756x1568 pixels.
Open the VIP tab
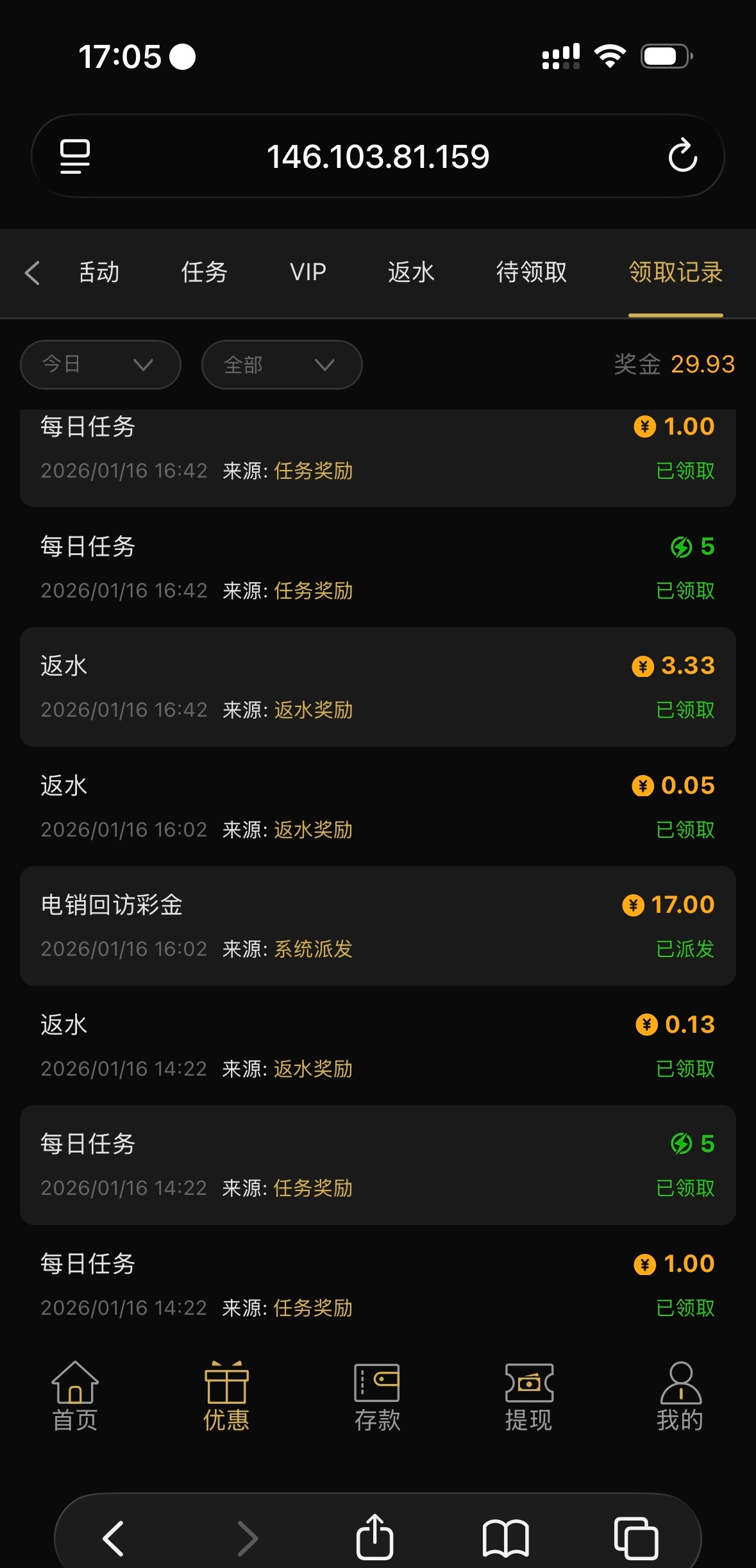[308, 272]
